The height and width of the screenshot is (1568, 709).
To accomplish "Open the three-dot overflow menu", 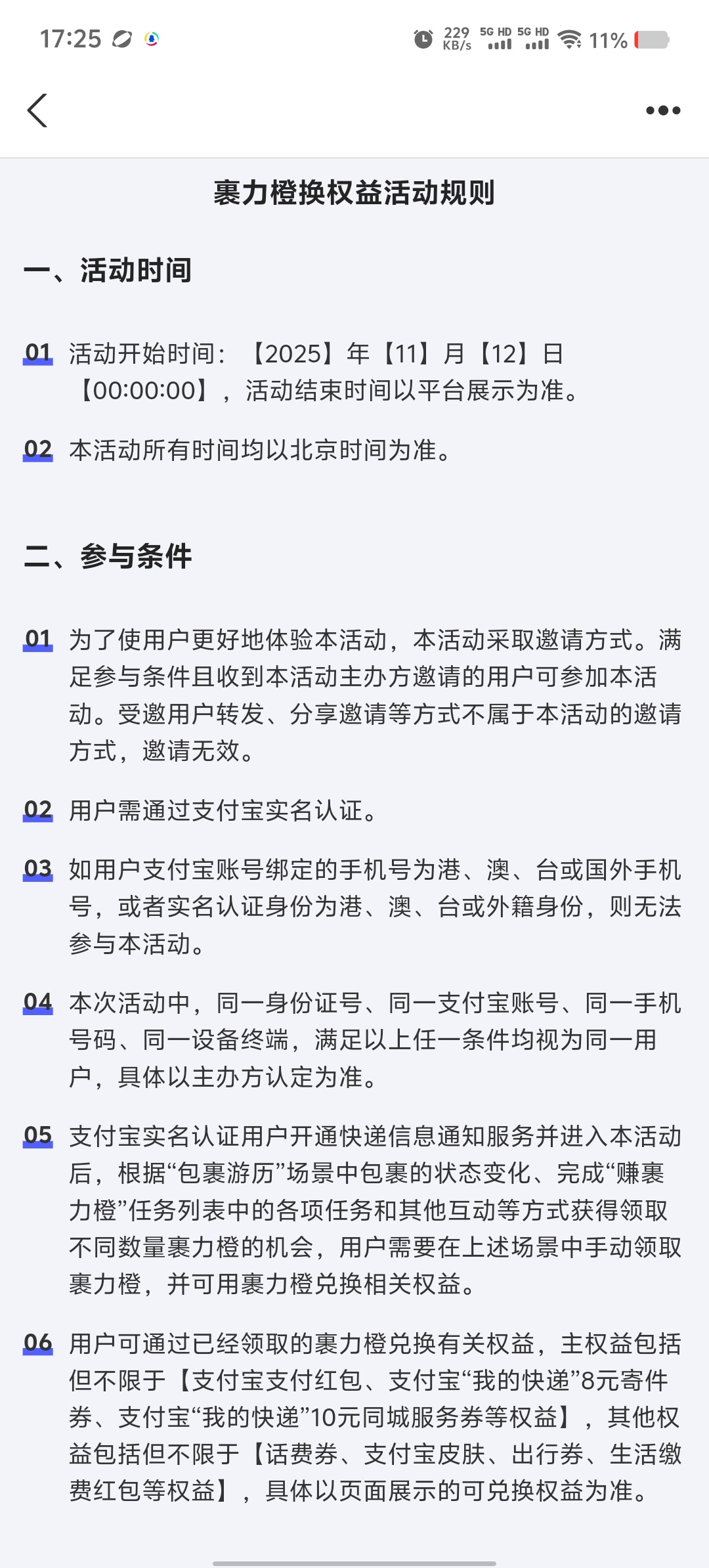I will point(662,110).
